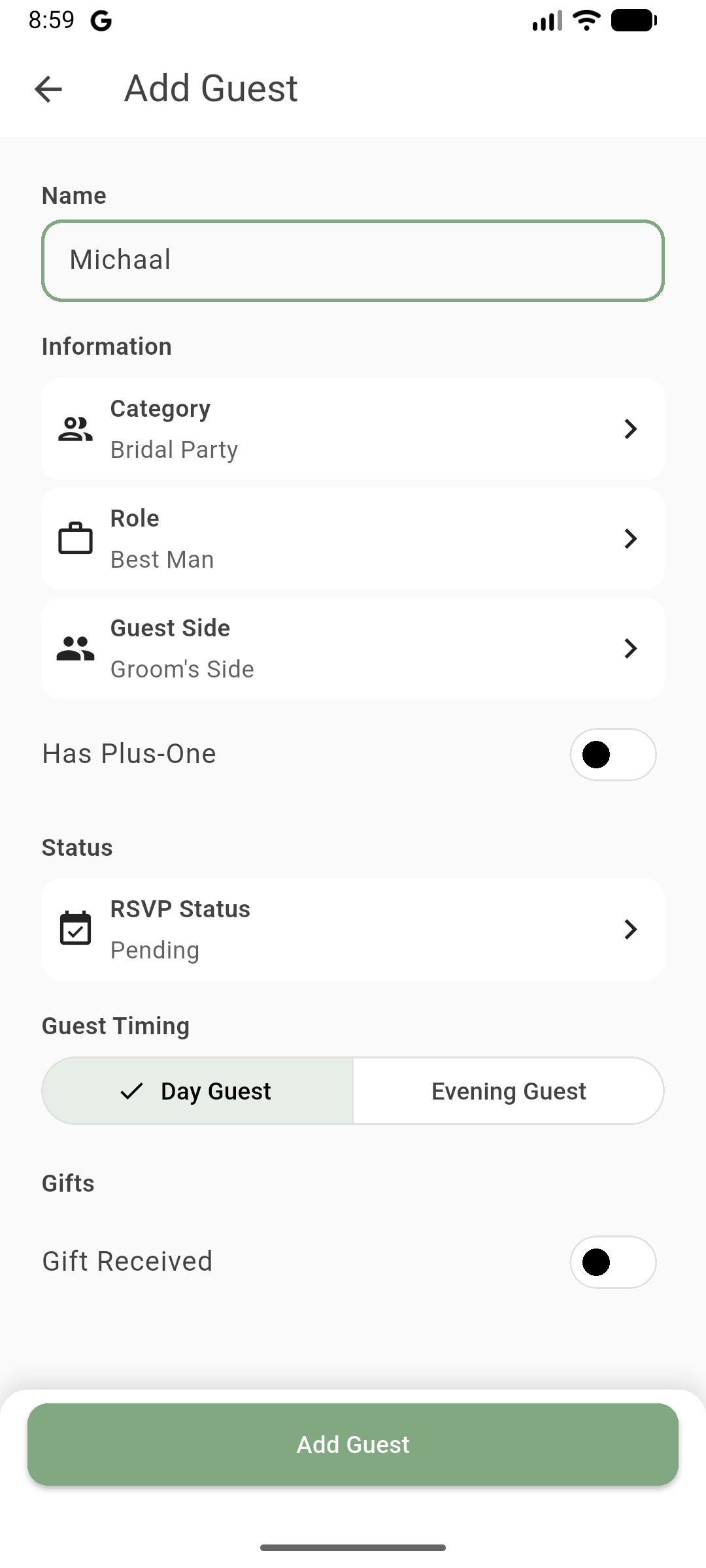Select the Day Guest tab
The image size is (706, 1568).
(x=197, y=1090)
